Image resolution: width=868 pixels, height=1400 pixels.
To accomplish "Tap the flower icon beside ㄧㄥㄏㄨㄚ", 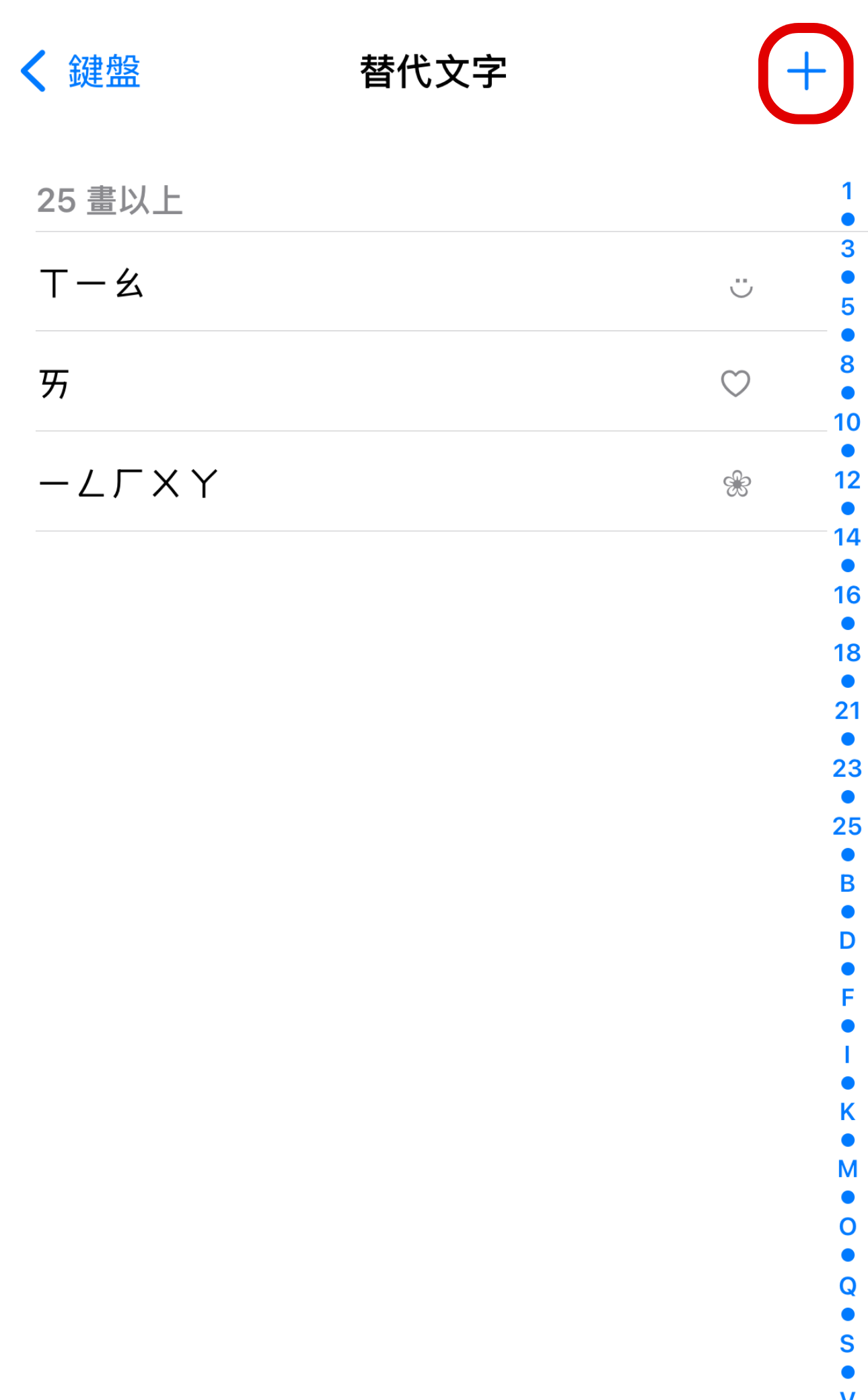I will click(x=737, y=484).
